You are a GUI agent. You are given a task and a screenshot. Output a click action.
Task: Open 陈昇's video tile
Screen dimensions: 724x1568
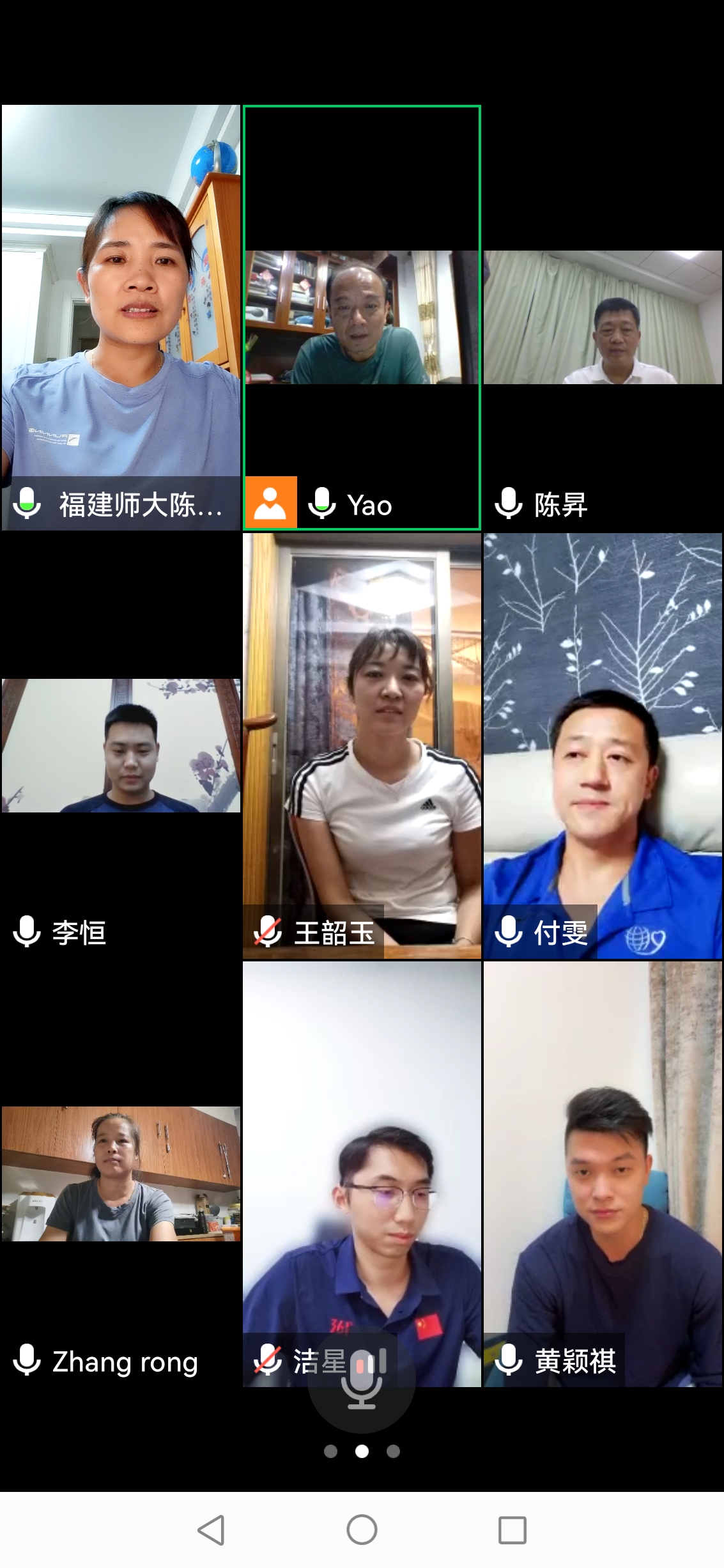[x=603, y=318]
